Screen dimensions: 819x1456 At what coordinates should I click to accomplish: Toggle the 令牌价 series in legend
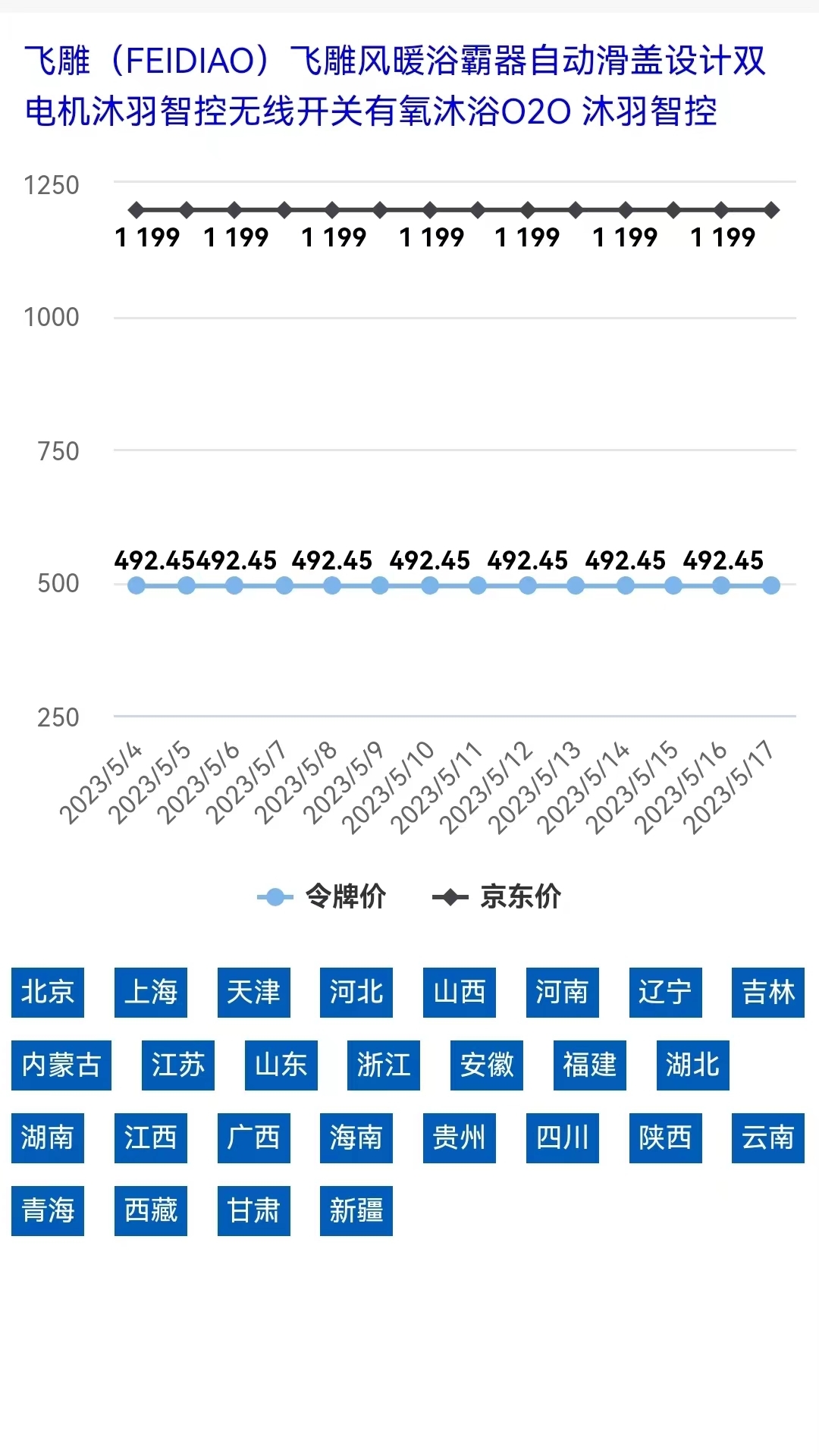(322, 896)
